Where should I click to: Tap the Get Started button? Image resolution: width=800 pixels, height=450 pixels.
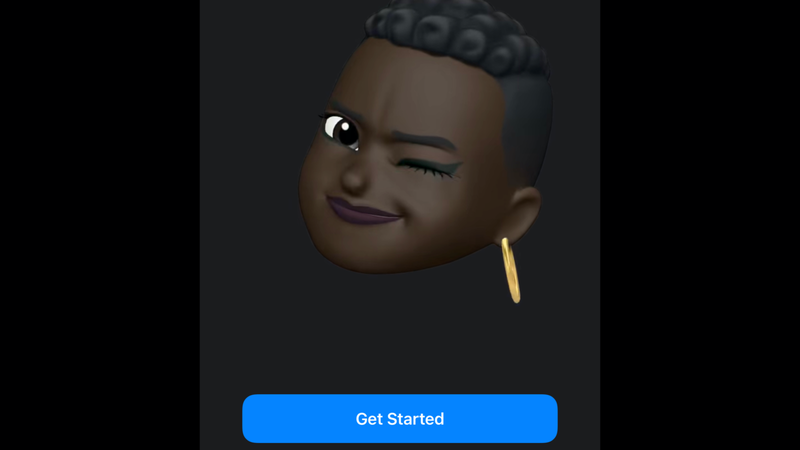click(399, 418)
